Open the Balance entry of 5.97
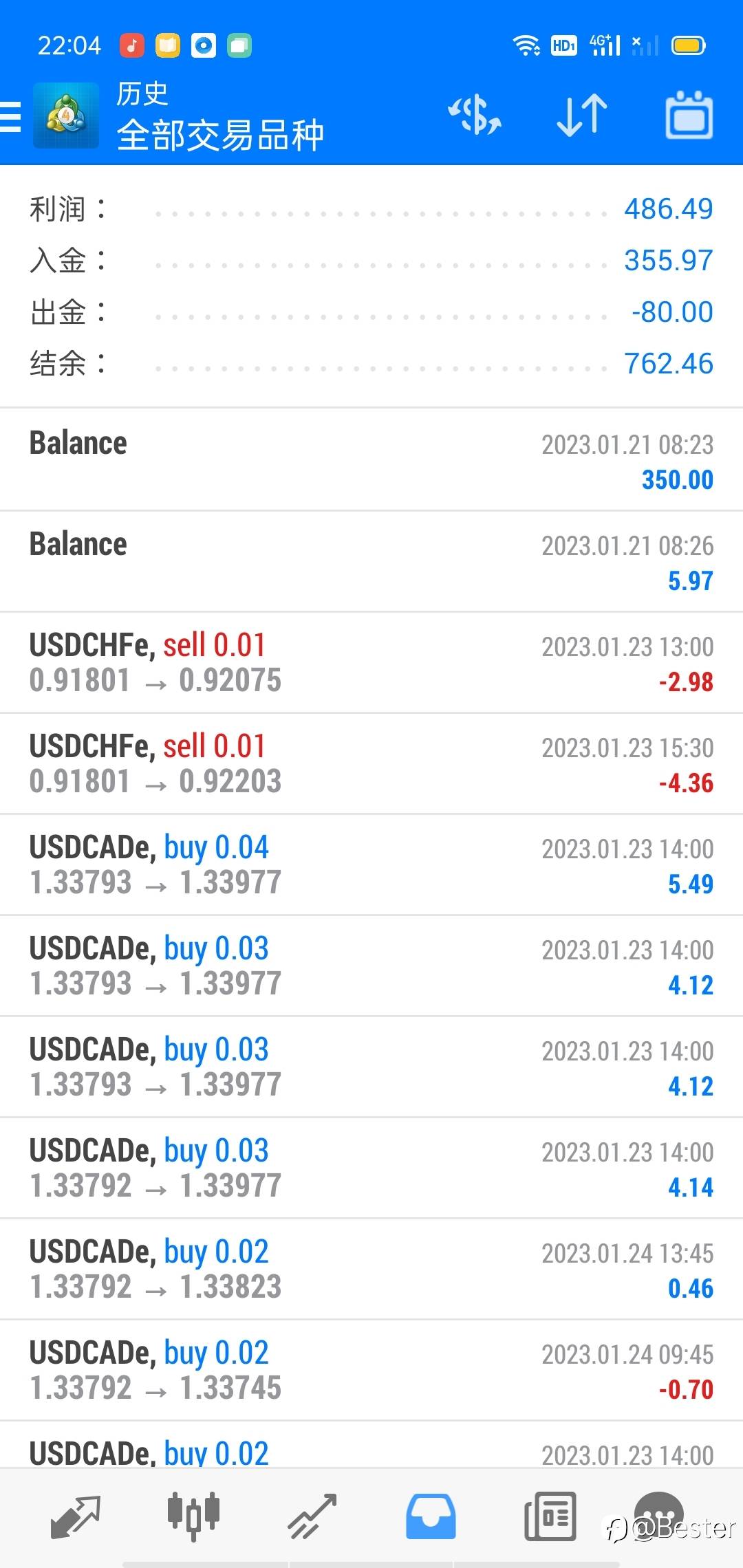Image resolution: width=743 pixels, height=1568 pixels. click(x=371, y=561)
